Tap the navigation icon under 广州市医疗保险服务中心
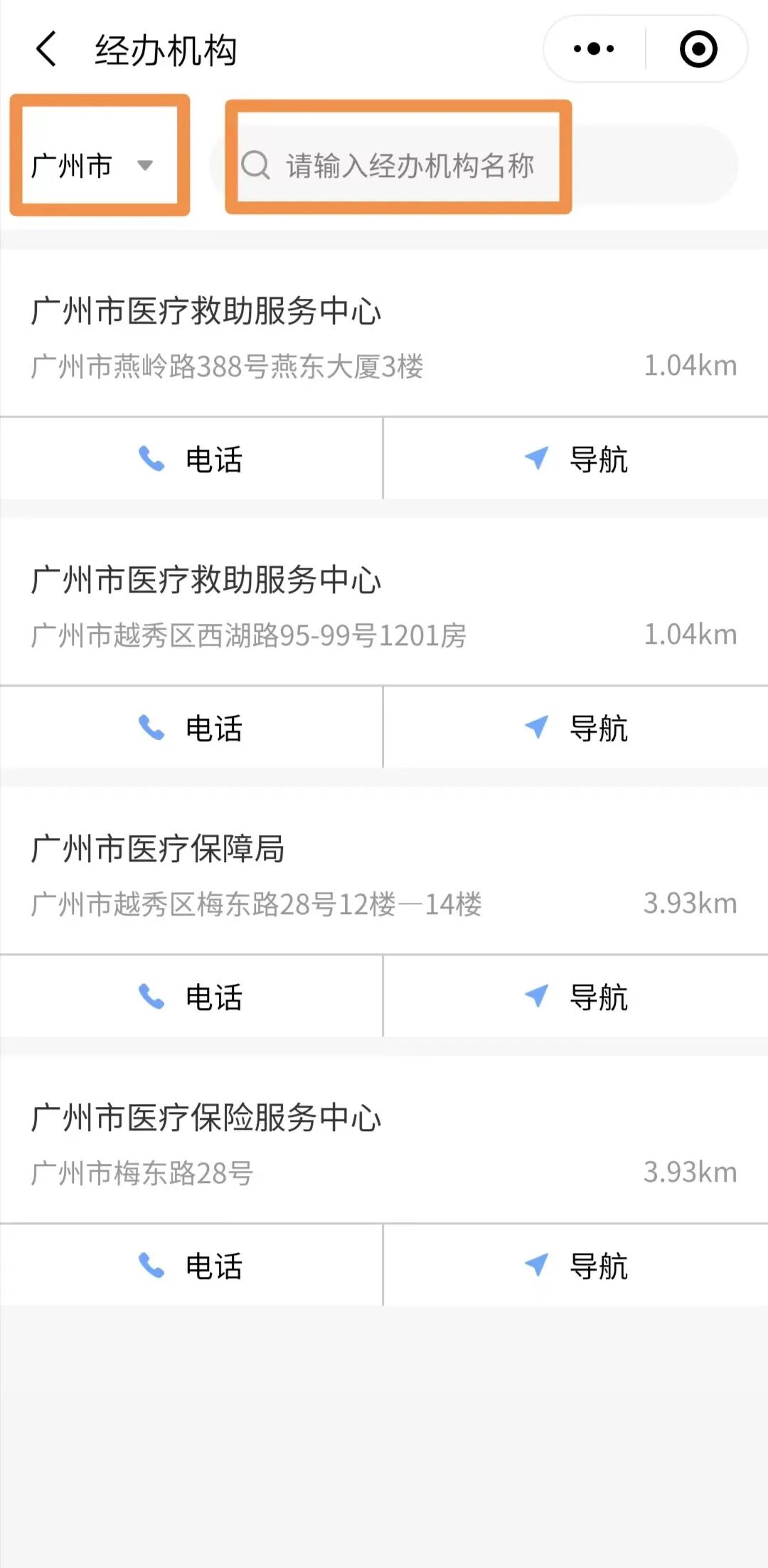 click(x=536, y=1265)
